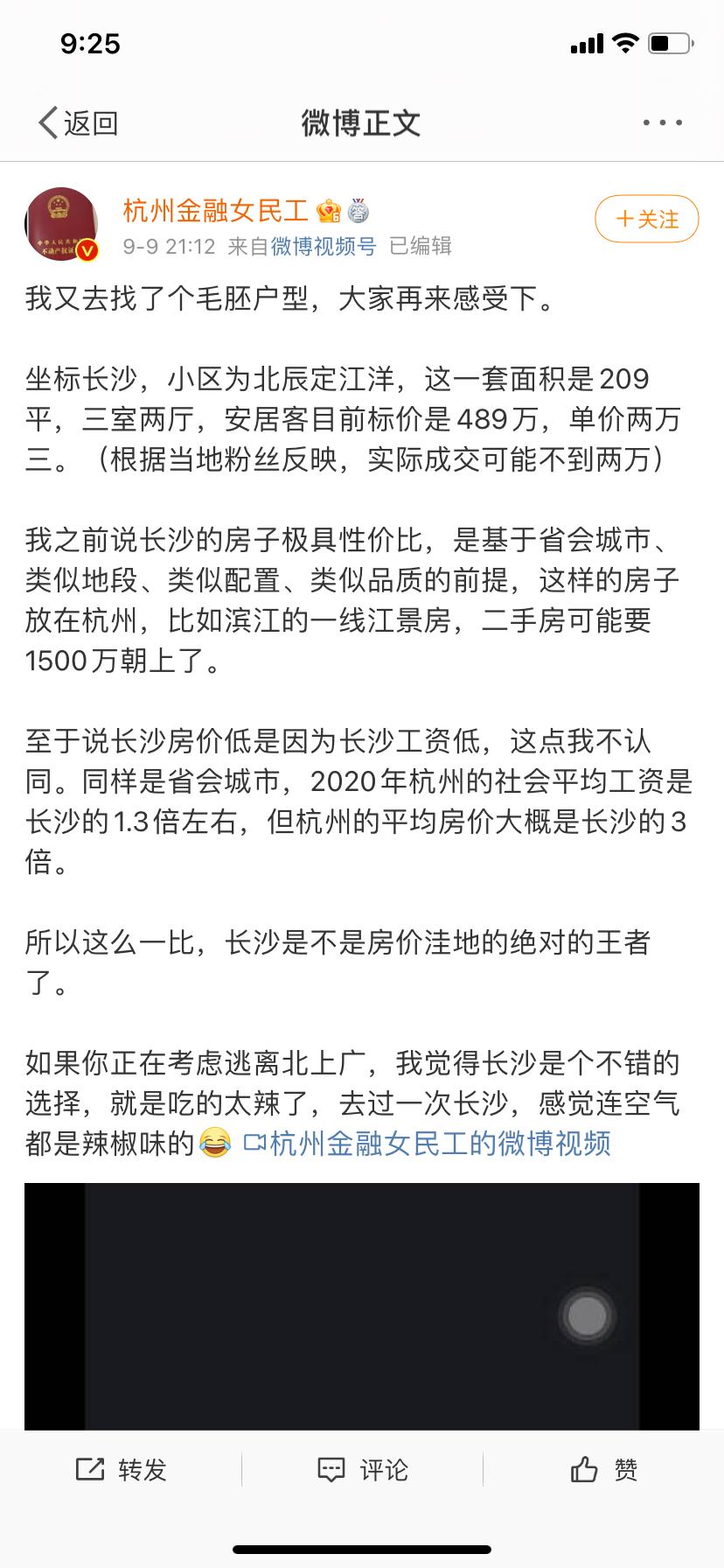Tap the 转发 repost icon
This screenshot has height=1568, width=724.
pos(89,1469)
